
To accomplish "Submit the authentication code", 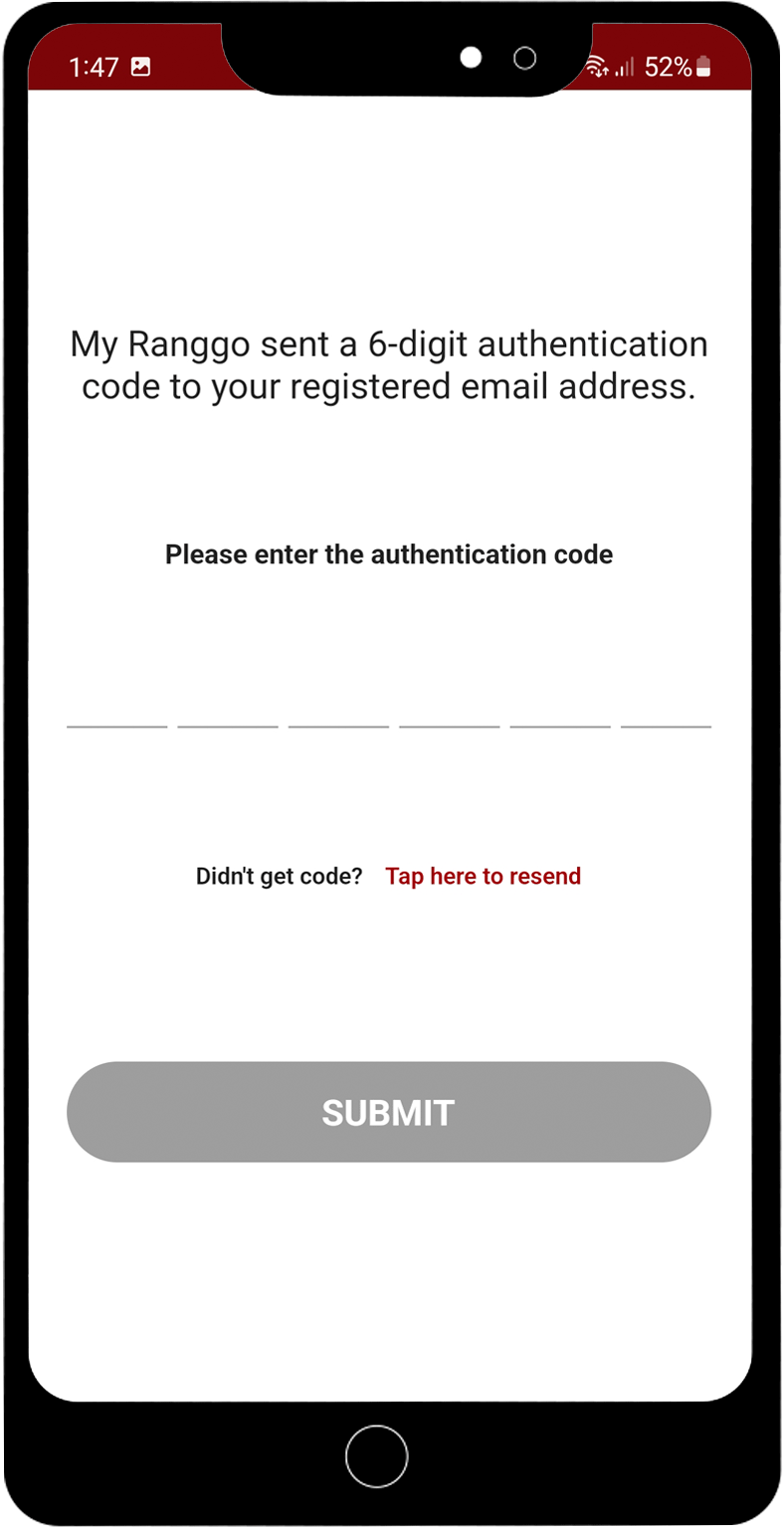I will (x=388, y=1112).
